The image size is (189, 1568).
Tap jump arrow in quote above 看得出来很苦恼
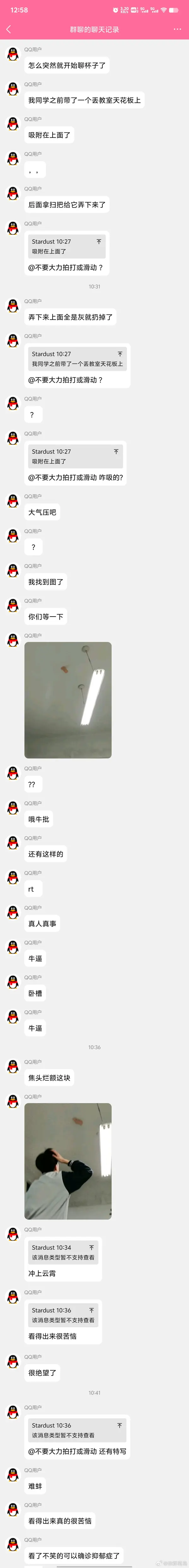click(92, 1310)
